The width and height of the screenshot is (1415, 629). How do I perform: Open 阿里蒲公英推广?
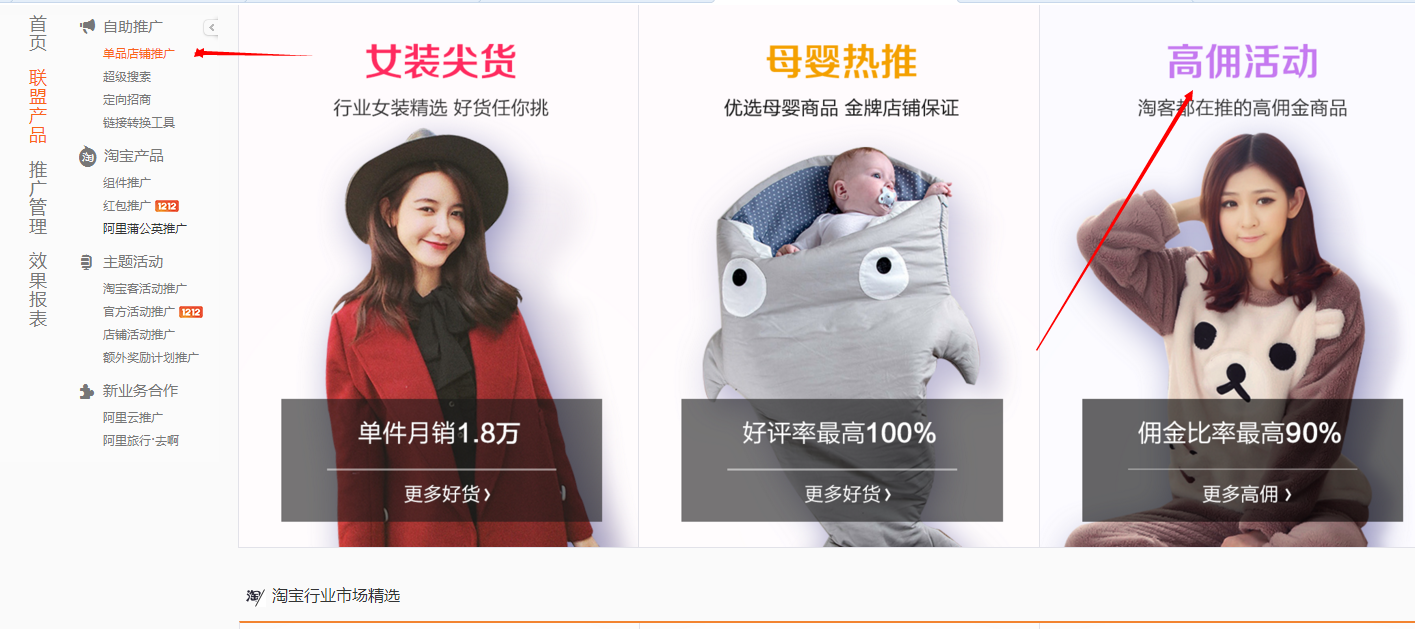(144, 228)
